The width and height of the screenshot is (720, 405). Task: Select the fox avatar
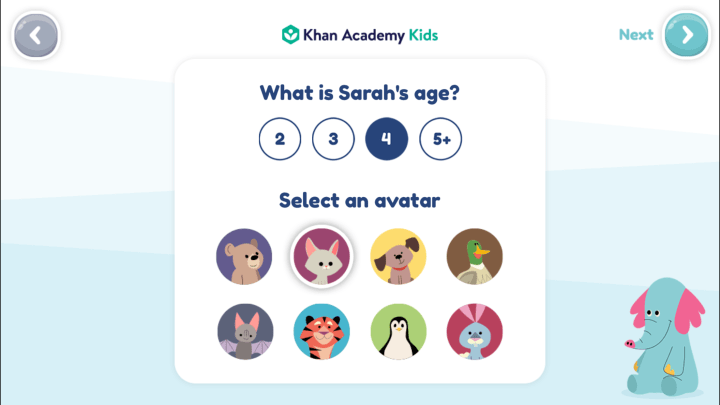coord(321,257)
